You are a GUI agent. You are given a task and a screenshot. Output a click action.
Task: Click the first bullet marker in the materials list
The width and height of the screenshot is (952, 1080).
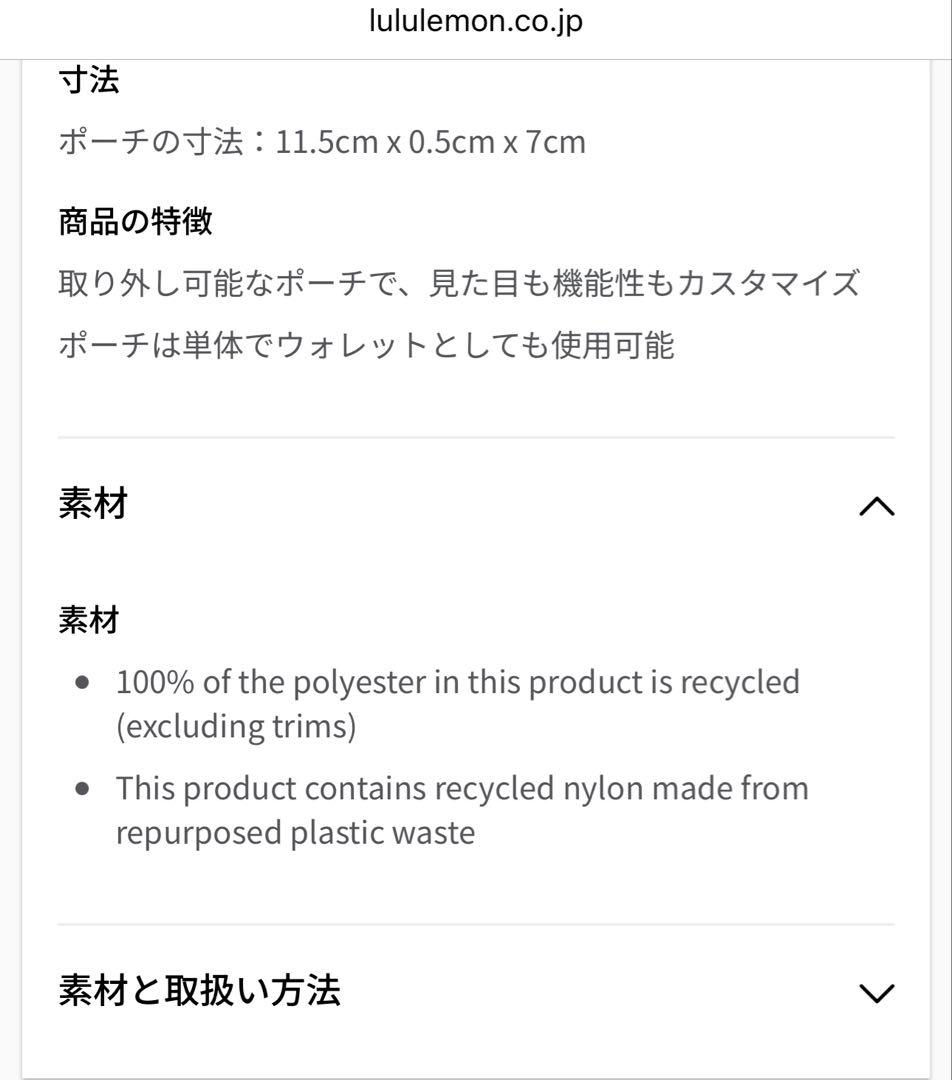point(83,682)
